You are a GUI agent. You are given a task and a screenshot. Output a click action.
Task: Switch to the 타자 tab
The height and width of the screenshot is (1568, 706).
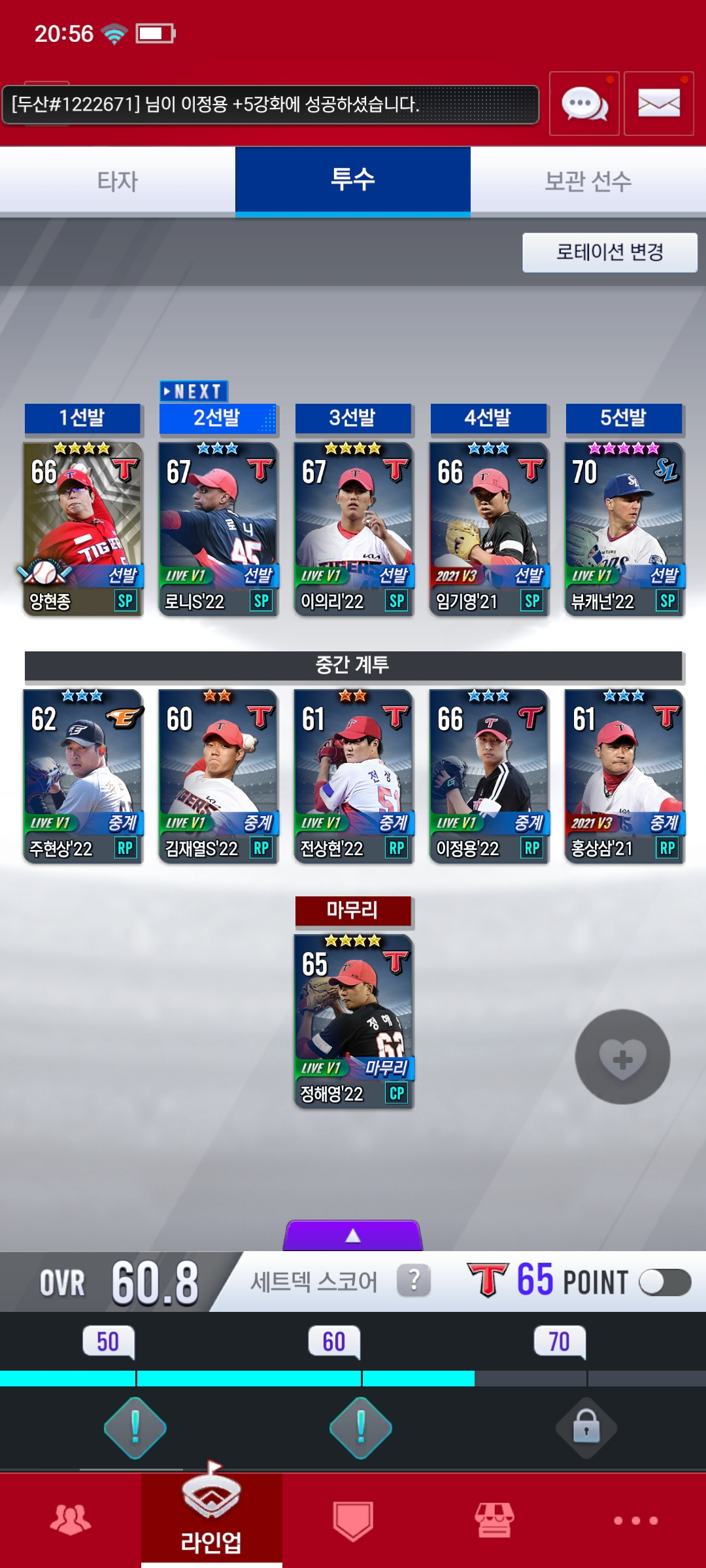coord(118,180)
